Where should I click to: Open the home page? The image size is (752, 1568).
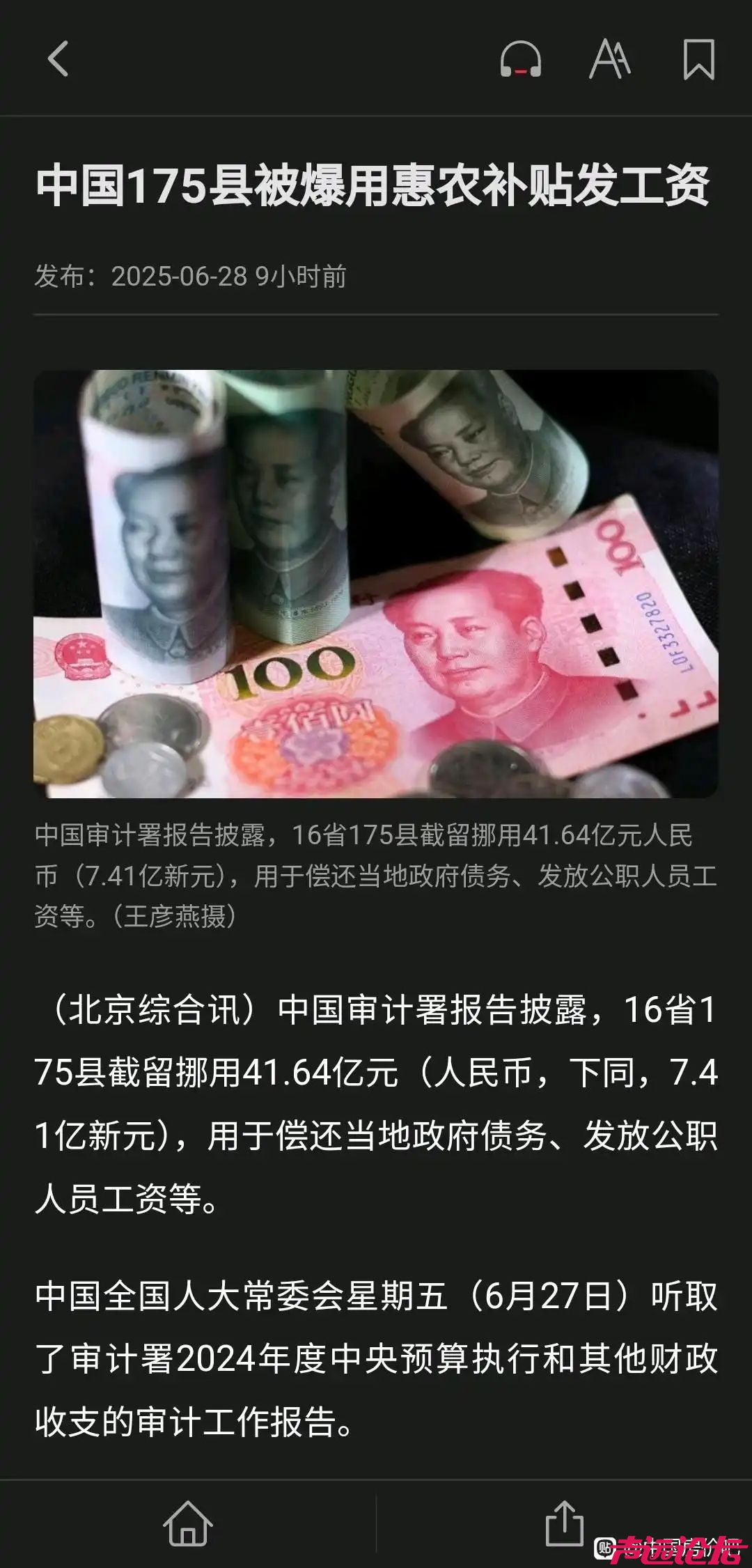188,1523
